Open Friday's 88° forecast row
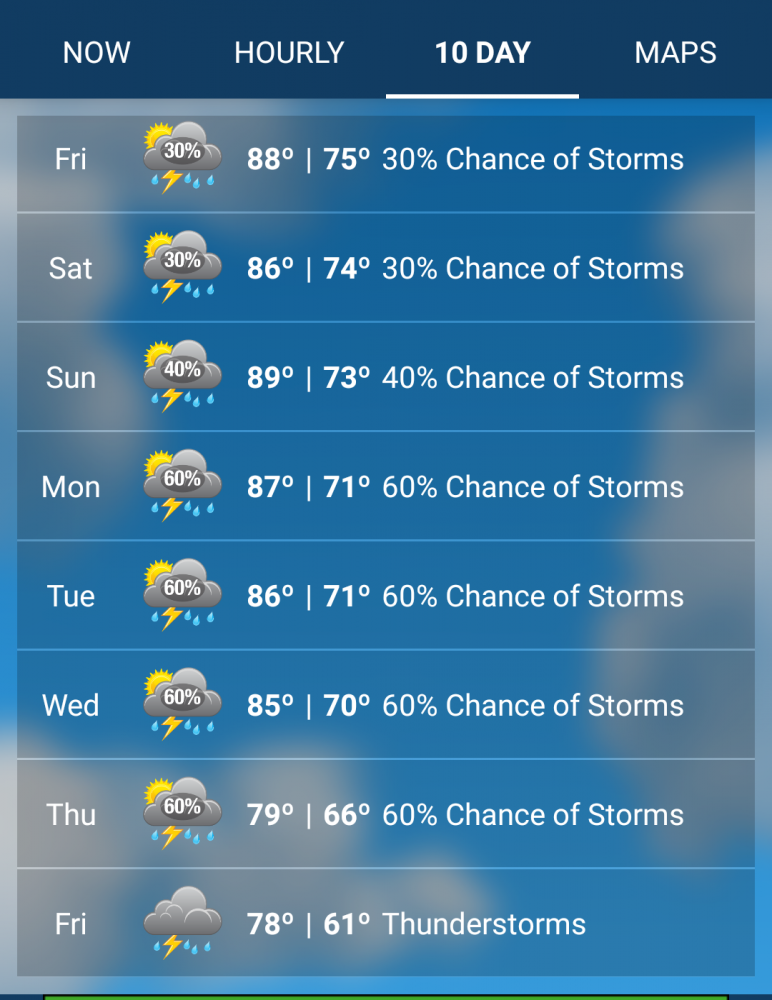The height and width of the screenshot is (1000, 772). (386, 160)
